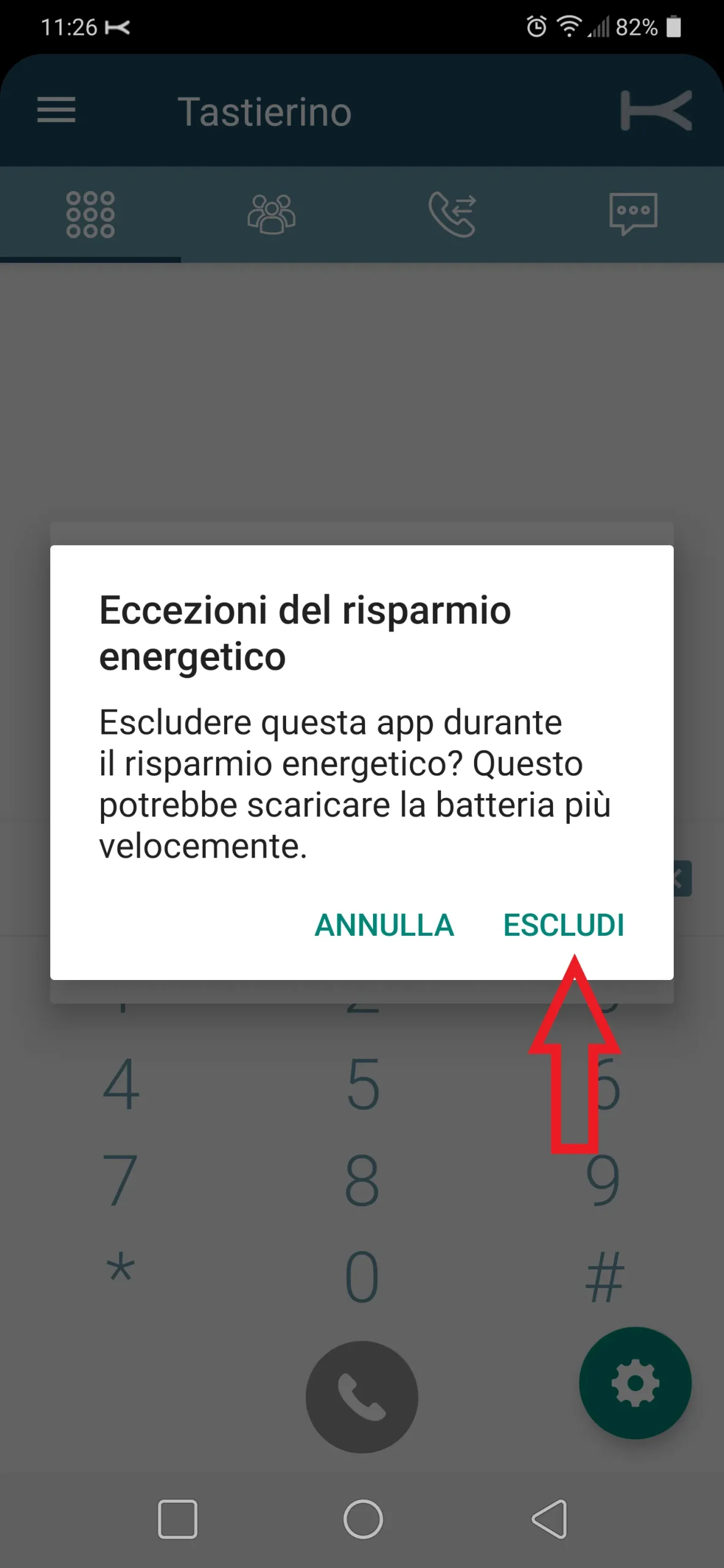Cancel the dialog with ANNULLA
The height and width of the screenshot is (1568, 724).
point(384,925)
